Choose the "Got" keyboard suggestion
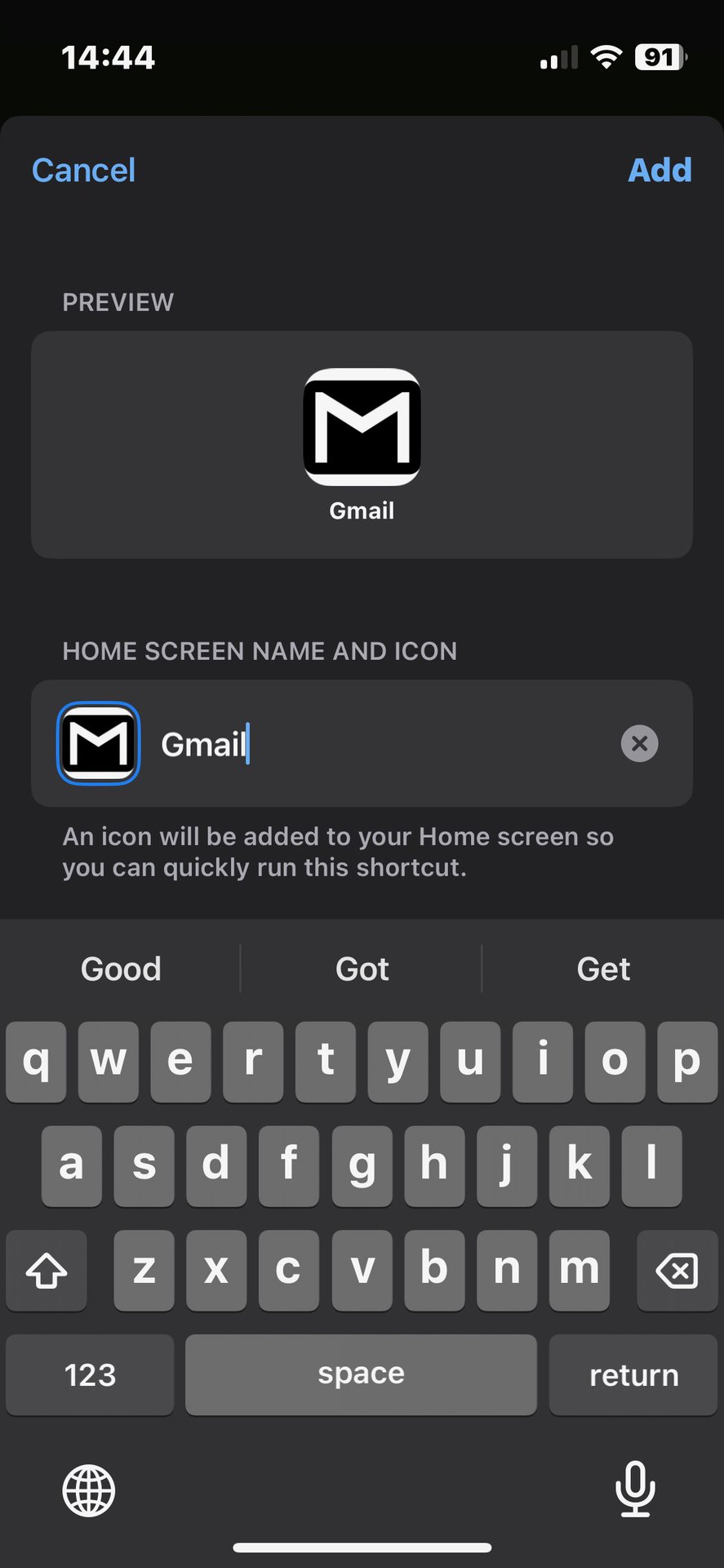This screenshot has width=724, height=1568. [x=362, y=969]
